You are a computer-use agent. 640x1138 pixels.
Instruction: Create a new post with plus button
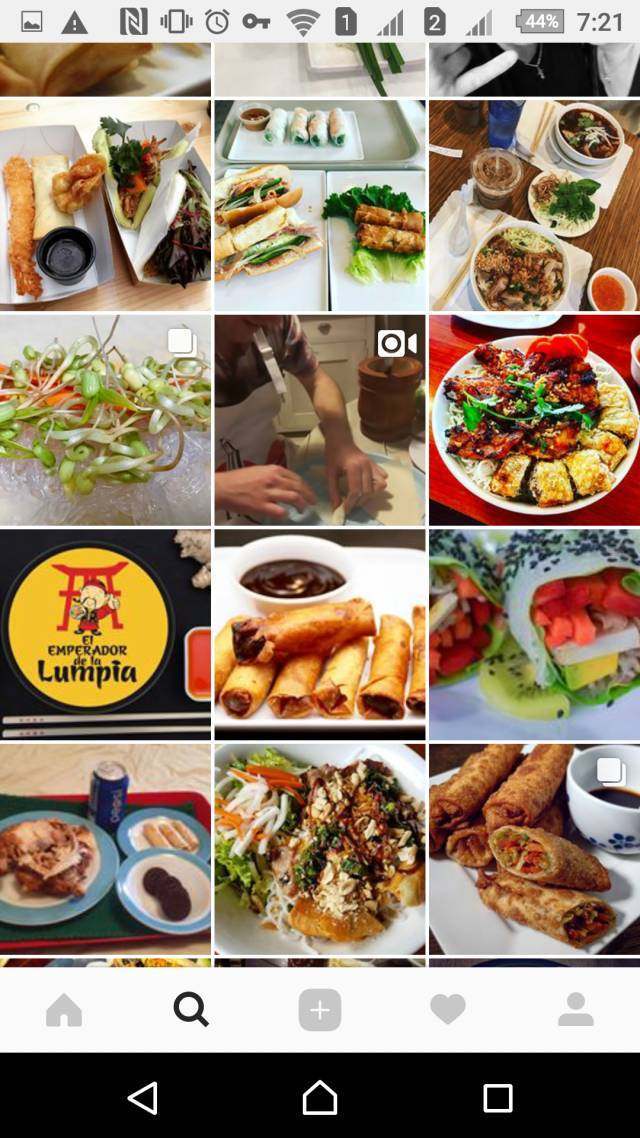click(320, 1010)
